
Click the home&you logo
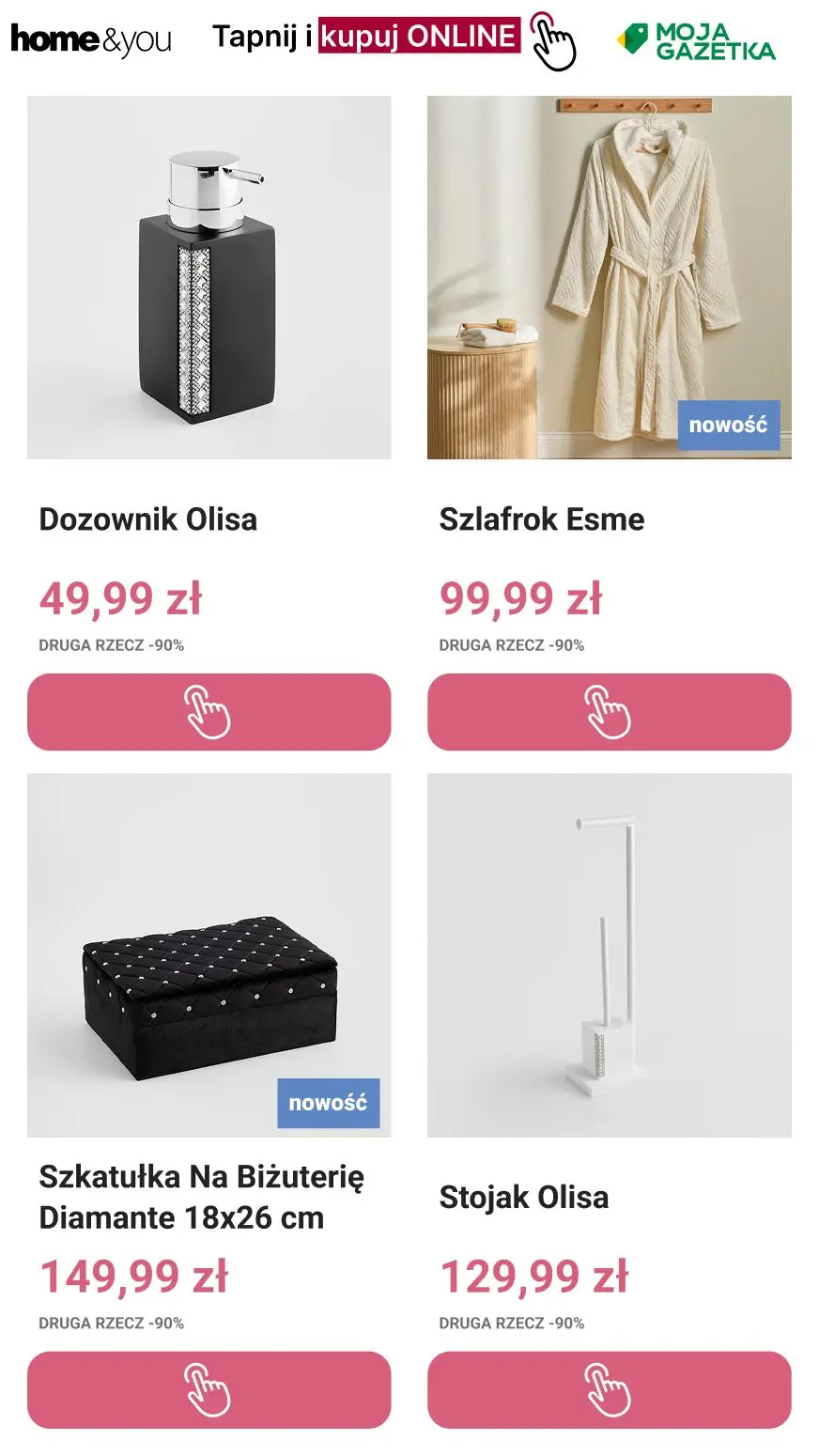(x=89, y=38)
